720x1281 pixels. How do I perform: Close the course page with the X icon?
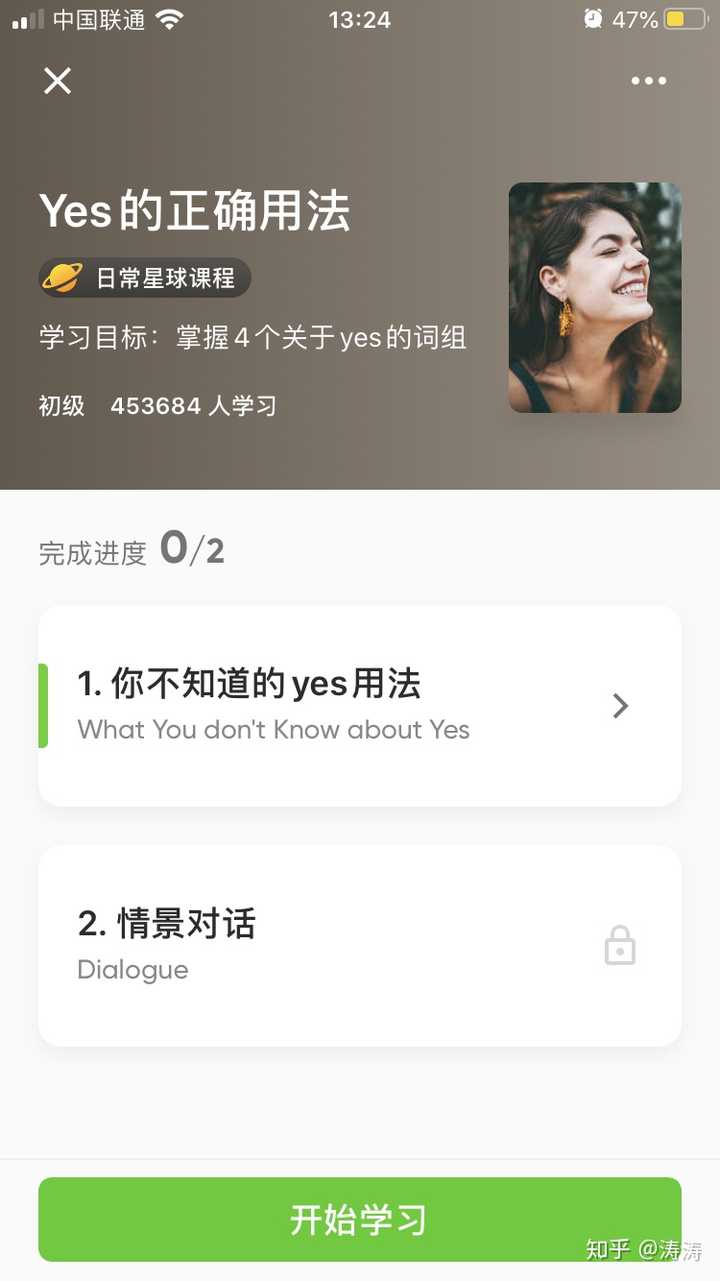pyautogui.click(x=57, y=80)
